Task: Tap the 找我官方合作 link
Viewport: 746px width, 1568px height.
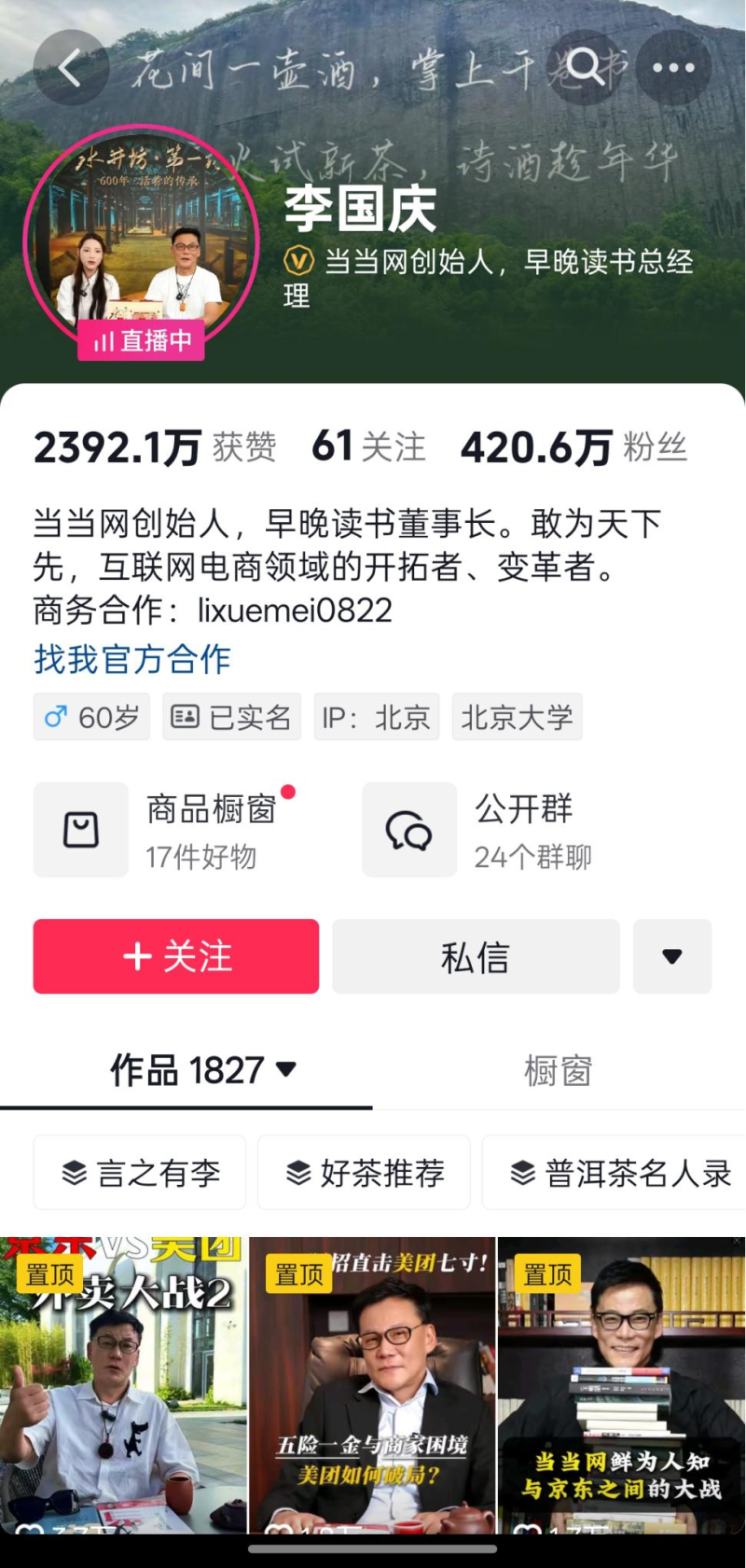Action: point(131,659)
